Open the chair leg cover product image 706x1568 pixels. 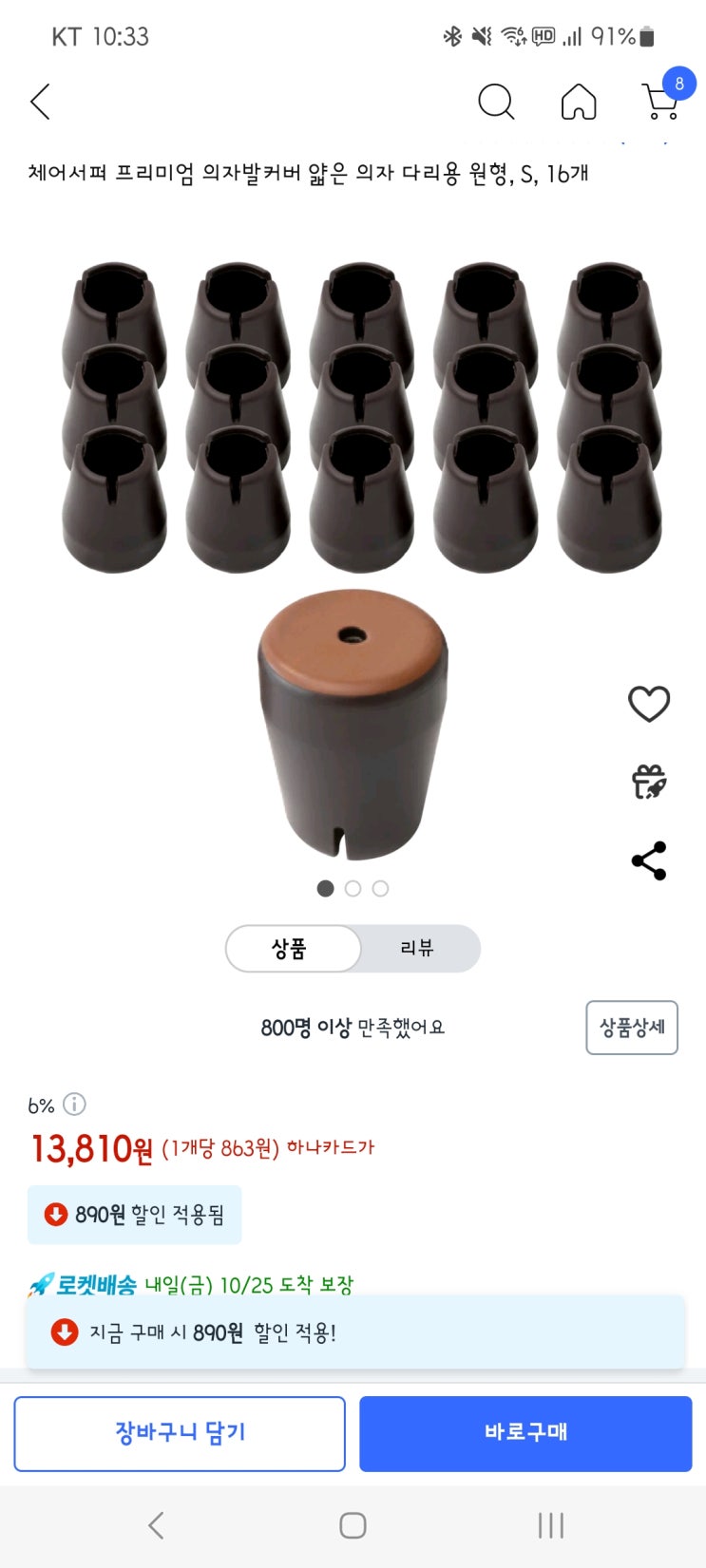tap(353, 560)
